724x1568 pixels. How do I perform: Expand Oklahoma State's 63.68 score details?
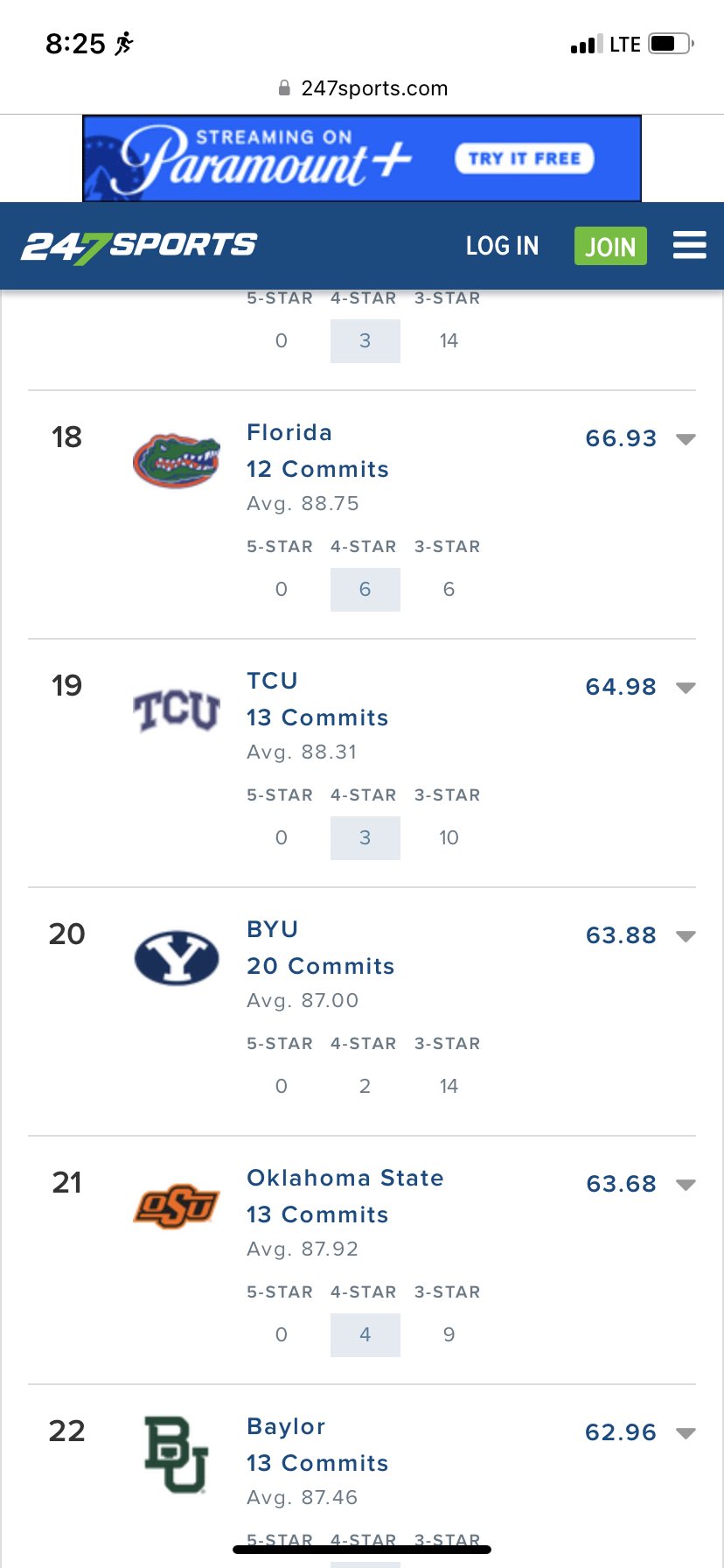(686, 1185)
